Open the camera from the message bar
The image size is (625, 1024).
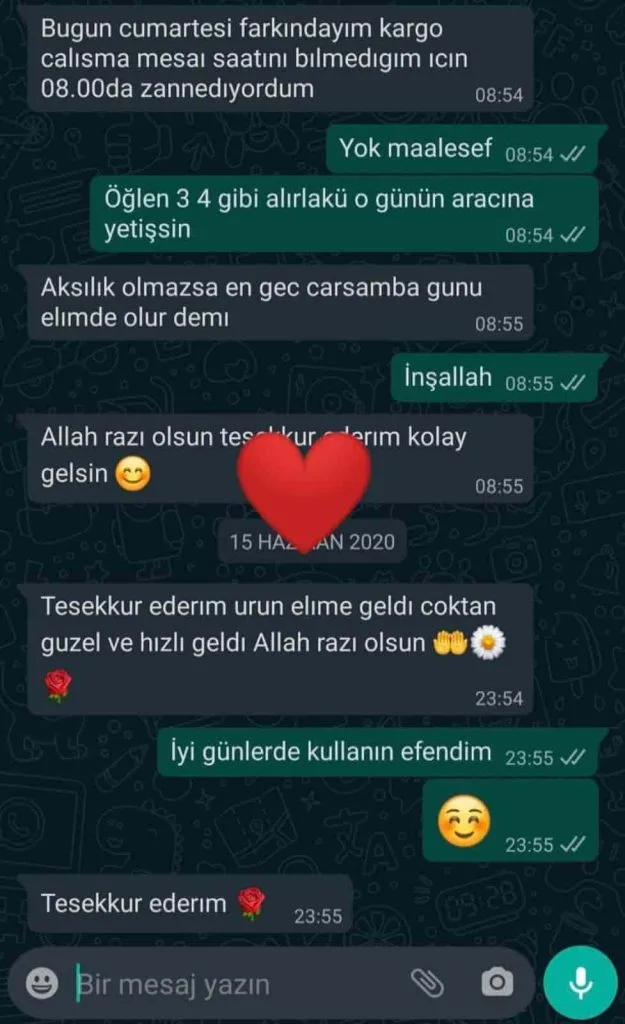pos(497,983)
